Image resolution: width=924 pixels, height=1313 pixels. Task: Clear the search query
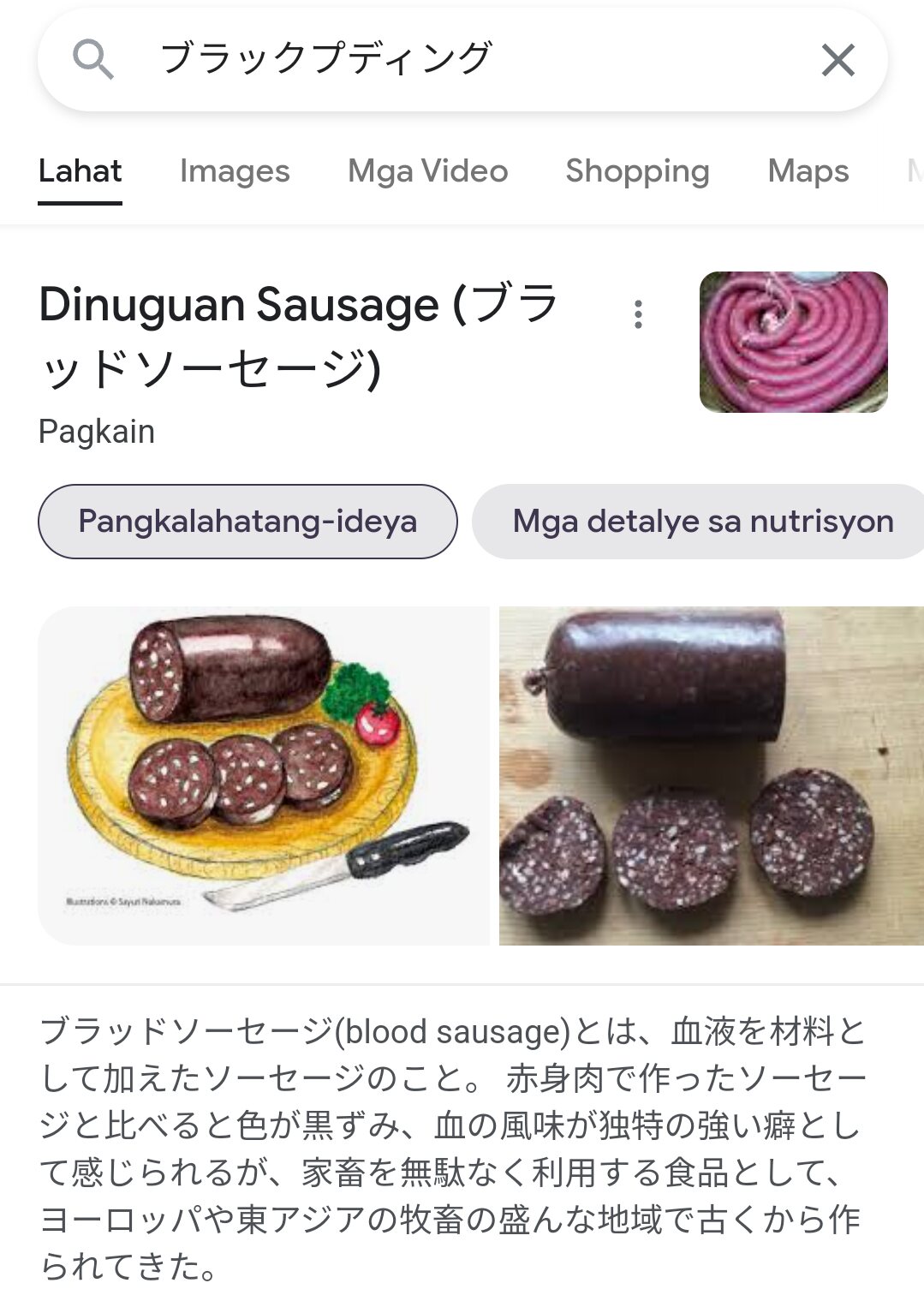tap(838, 60)
